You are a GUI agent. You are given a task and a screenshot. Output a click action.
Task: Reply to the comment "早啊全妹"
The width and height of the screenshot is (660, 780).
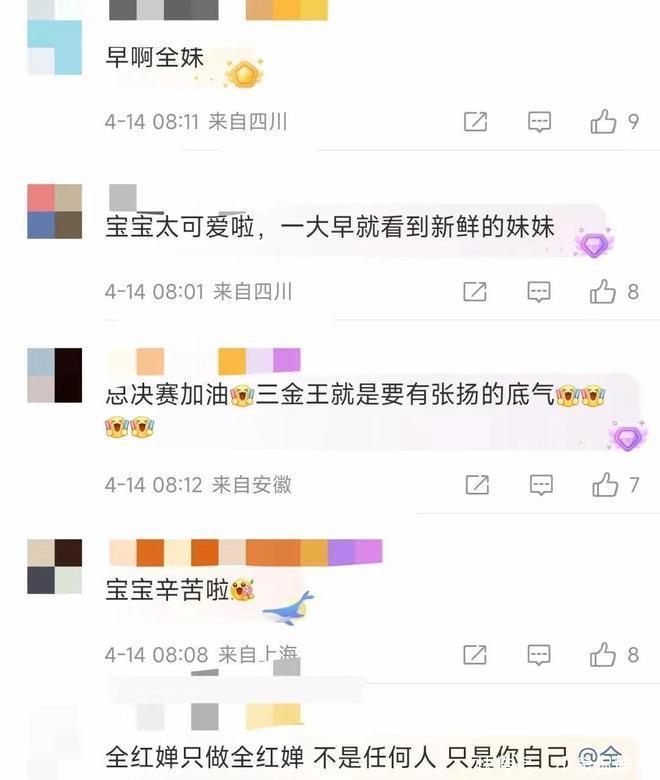tap(539, 122)
